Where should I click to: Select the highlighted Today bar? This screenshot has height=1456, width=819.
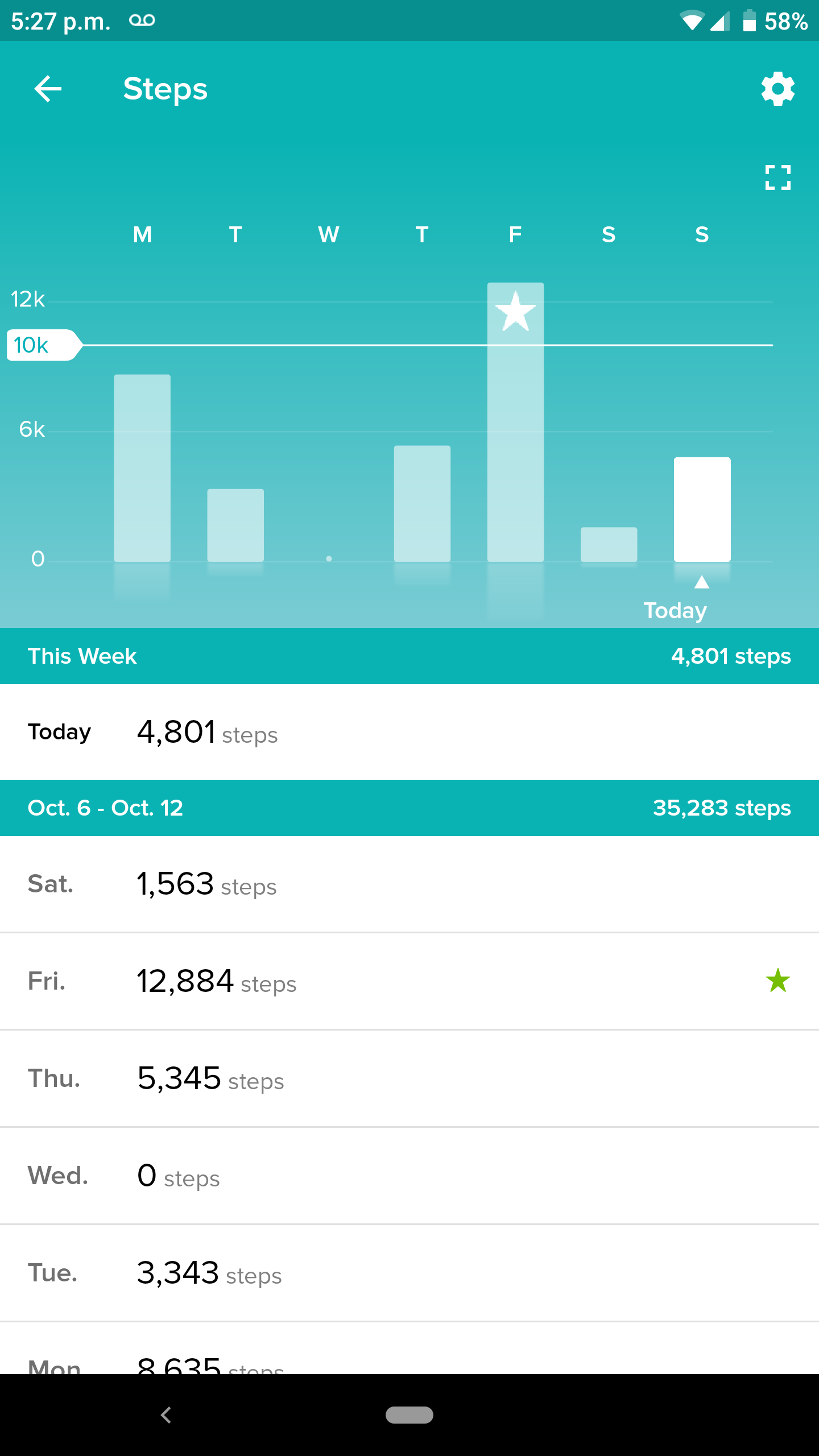(x=702, y=509)
